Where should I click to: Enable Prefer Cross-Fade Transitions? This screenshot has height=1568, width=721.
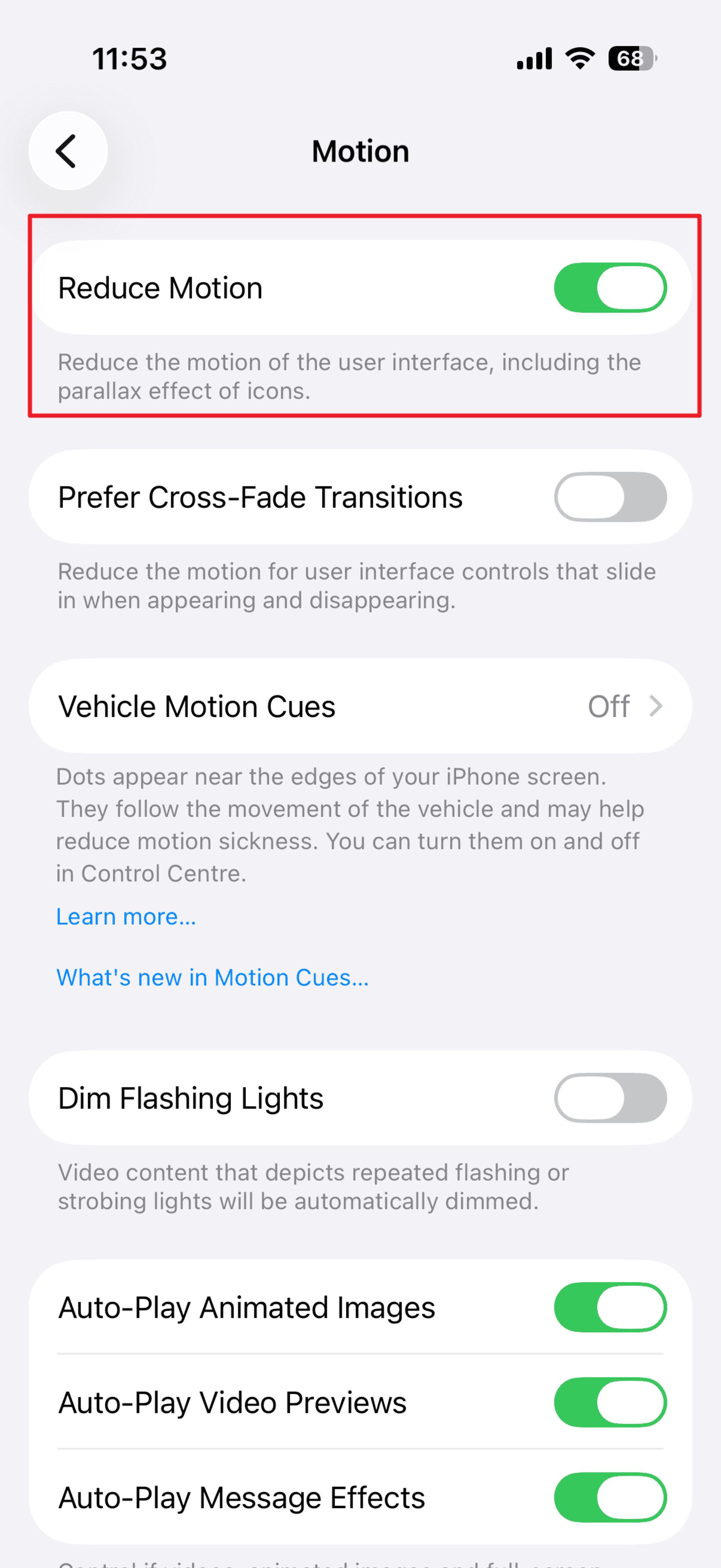tap(609, 497)
